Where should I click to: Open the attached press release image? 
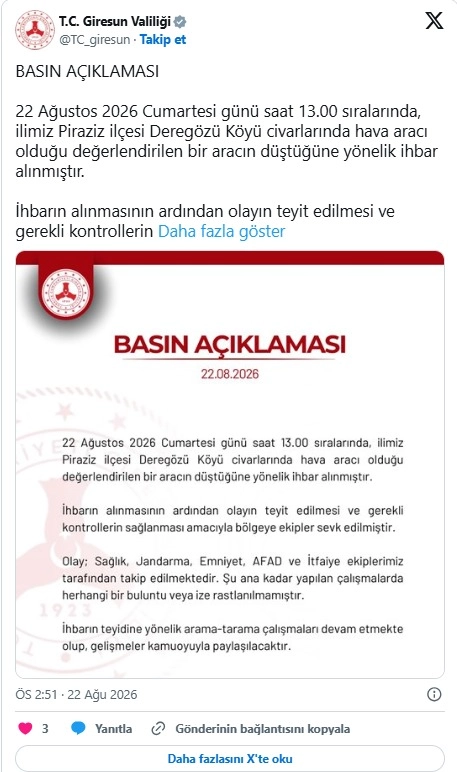pyautogui.click(x=229, y=465)
